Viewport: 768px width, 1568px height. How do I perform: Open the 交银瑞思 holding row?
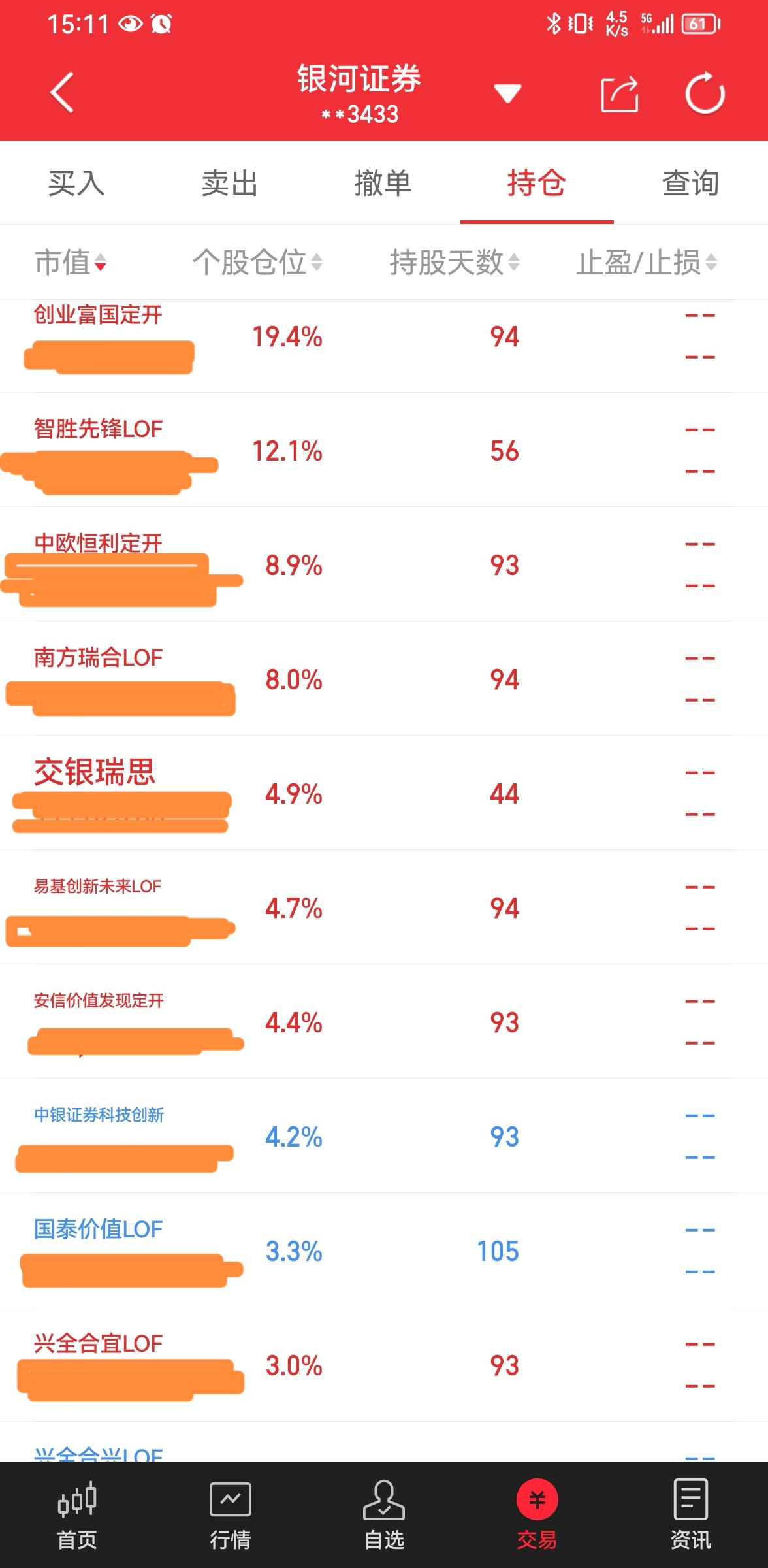coord(95,772)
